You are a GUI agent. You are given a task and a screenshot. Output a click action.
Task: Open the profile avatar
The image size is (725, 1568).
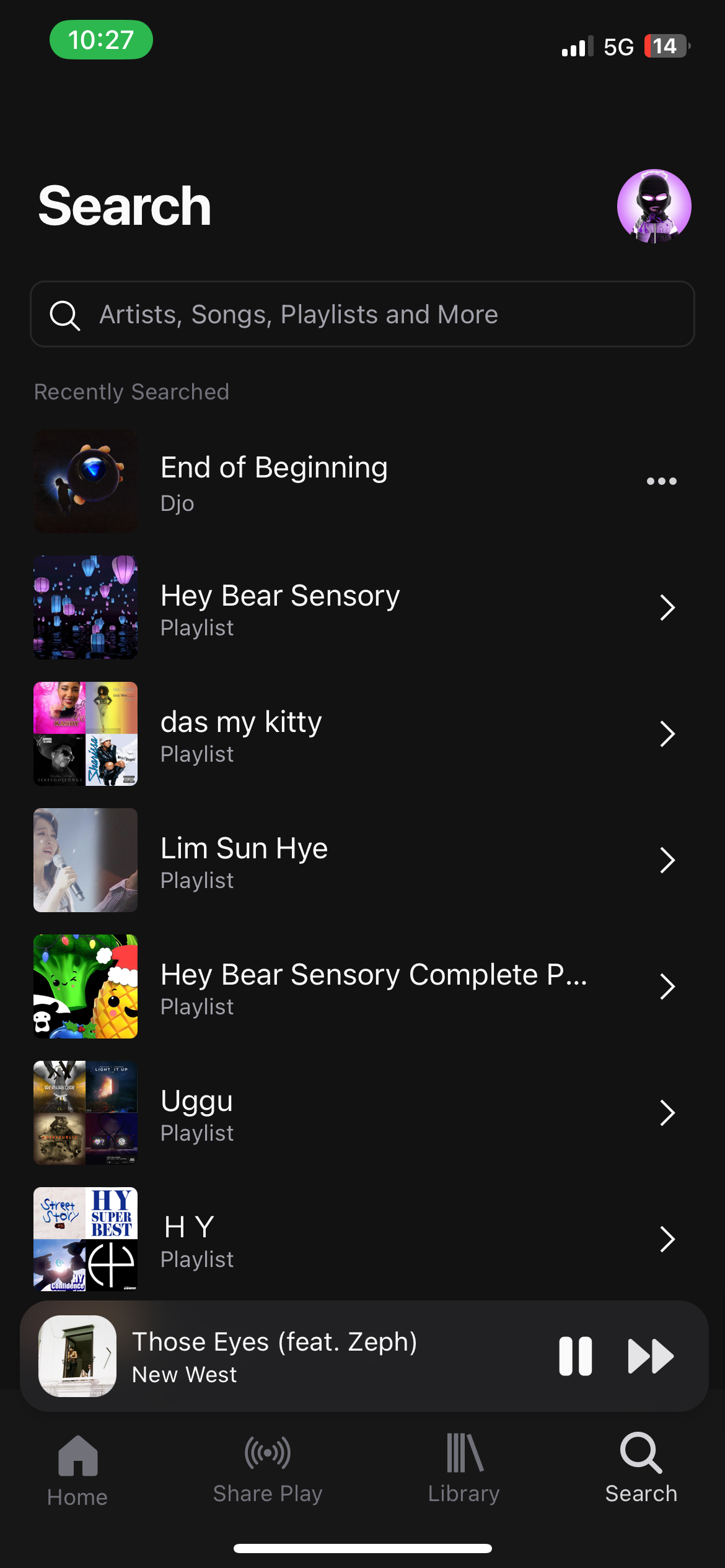click(x=654, y=206)
